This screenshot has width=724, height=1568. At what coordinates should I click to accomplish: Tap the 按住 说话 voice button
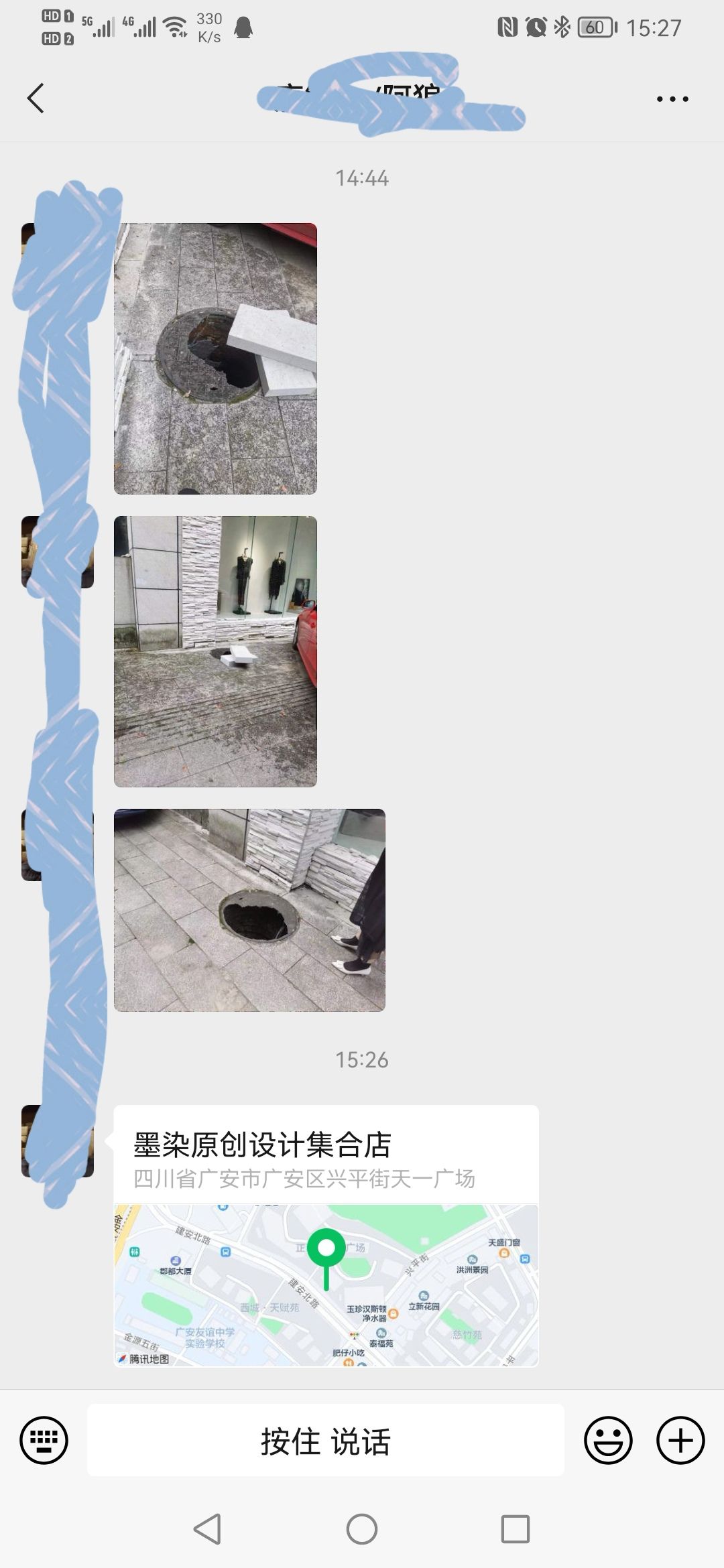(x=325, y=1440)
